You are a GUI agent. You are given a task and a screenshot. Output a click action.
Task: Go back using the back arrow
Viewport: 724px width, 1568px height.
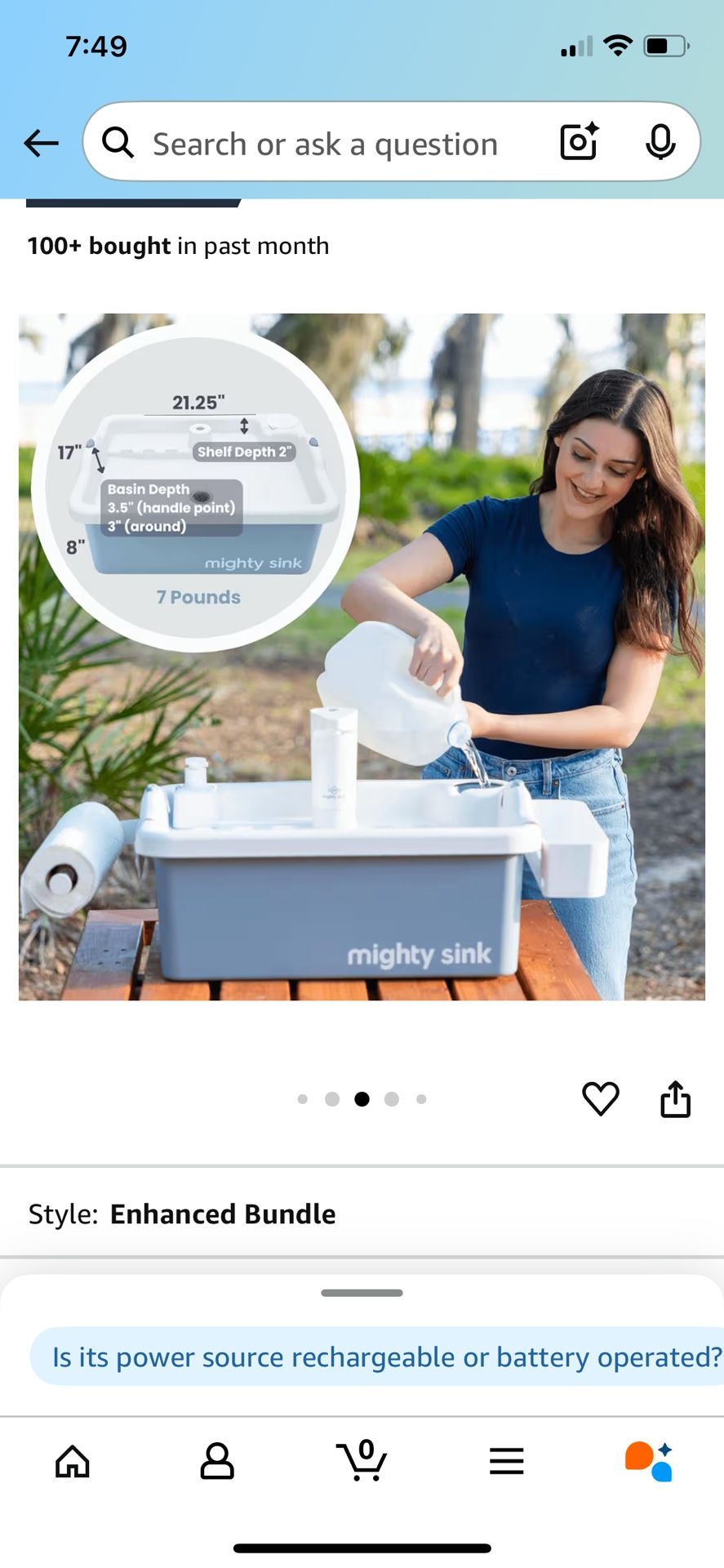[41, 143]
